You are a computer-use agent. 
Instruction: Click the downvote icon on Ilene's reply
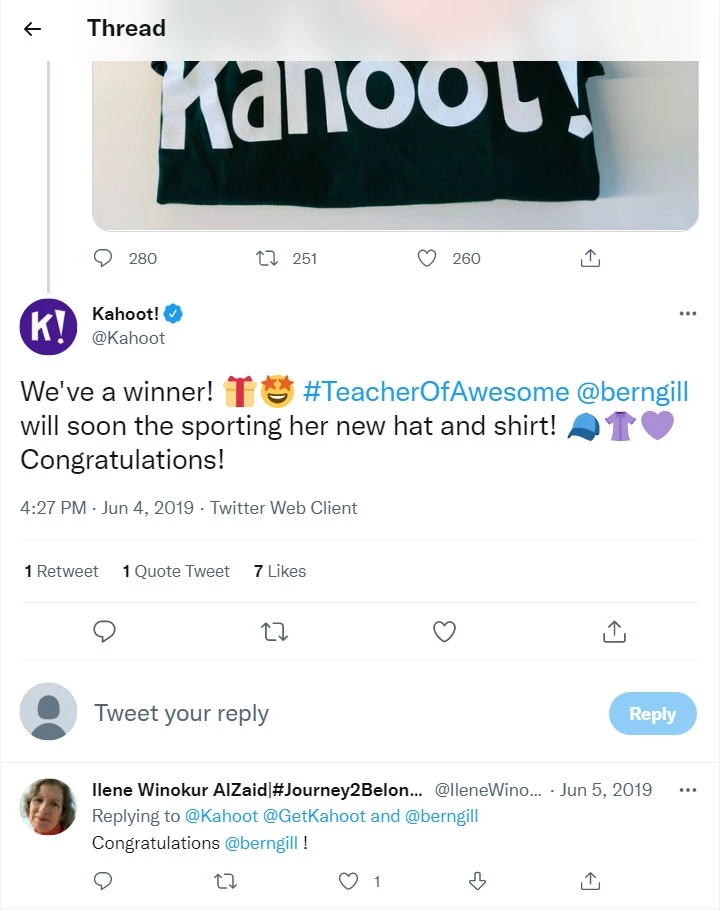477,880
